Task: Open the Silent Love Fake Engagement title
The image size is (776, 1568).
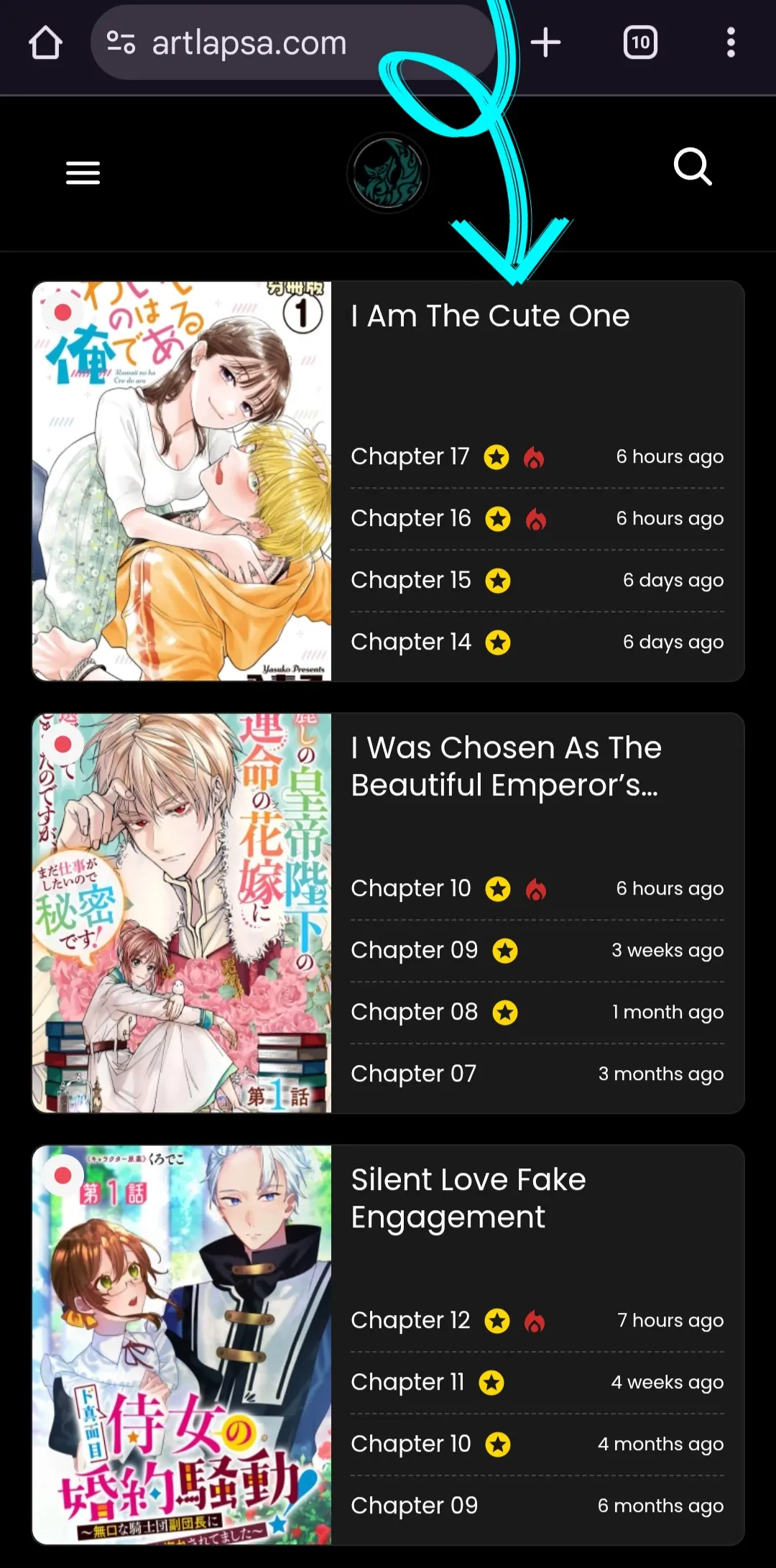Action: coord(468,1199)
